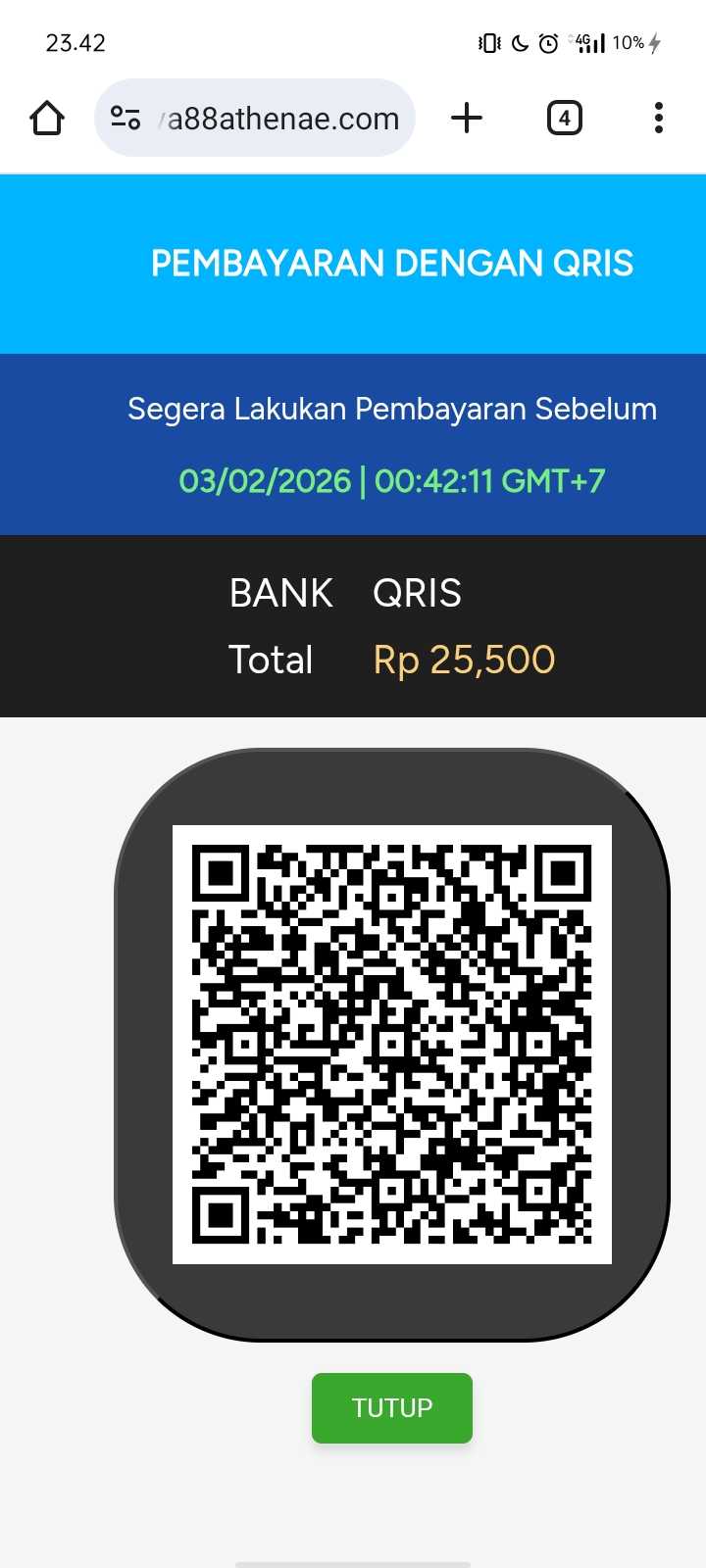The width and height of the screenshot is (706, 1568).
Task: Close the QRIS payment with TUTUP
Action: (392, 1407)
